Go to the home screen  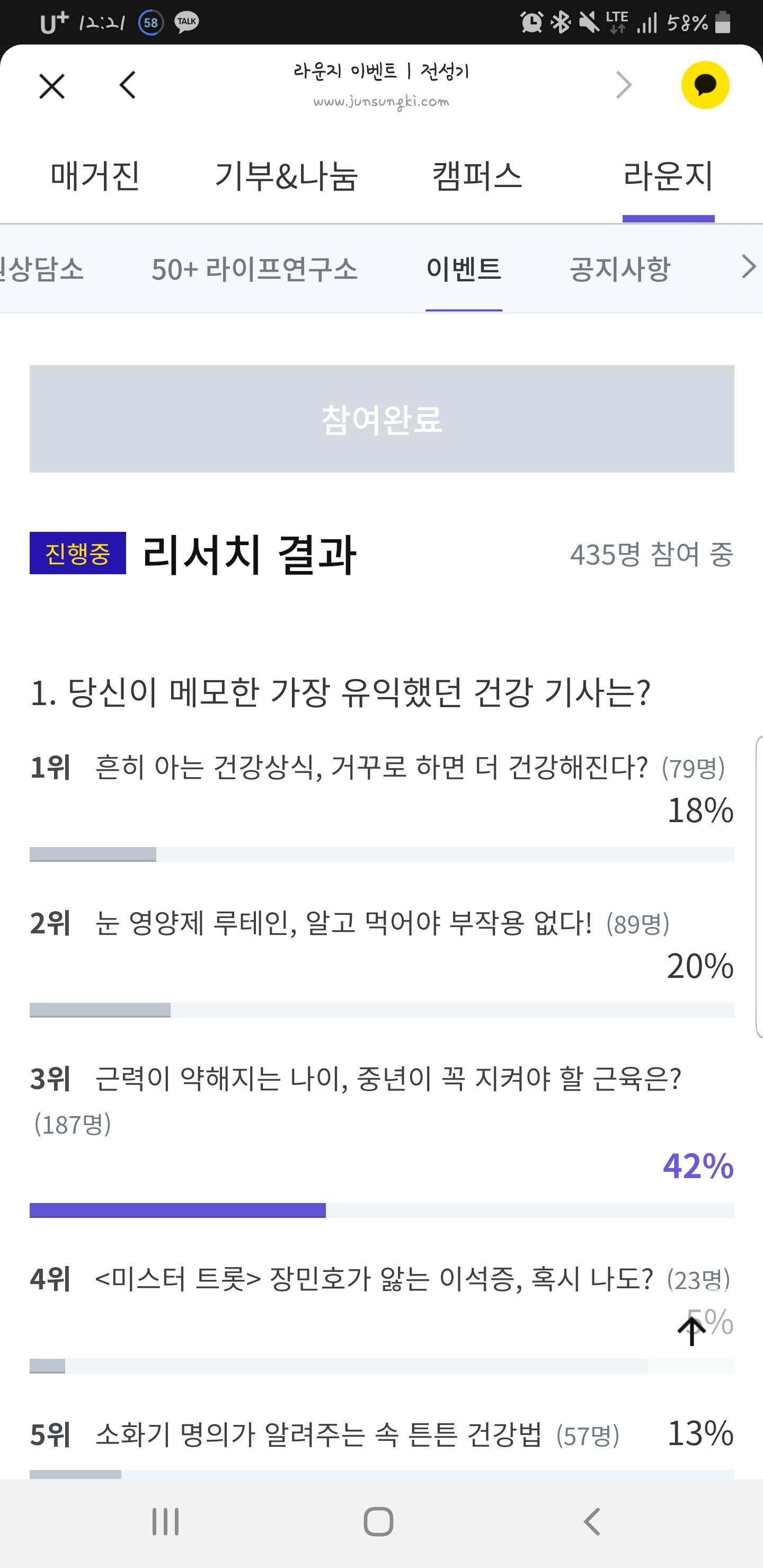(x=378, y=1522)
